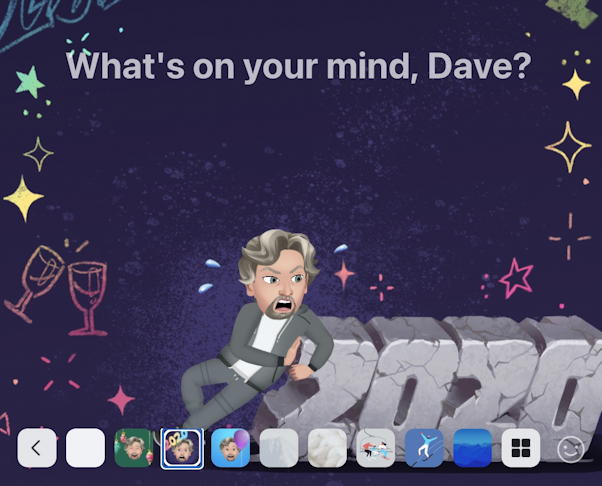Select the plain white background
This screenshot has width=602, height=486.
pyautogui.click(x=85, y=448)
